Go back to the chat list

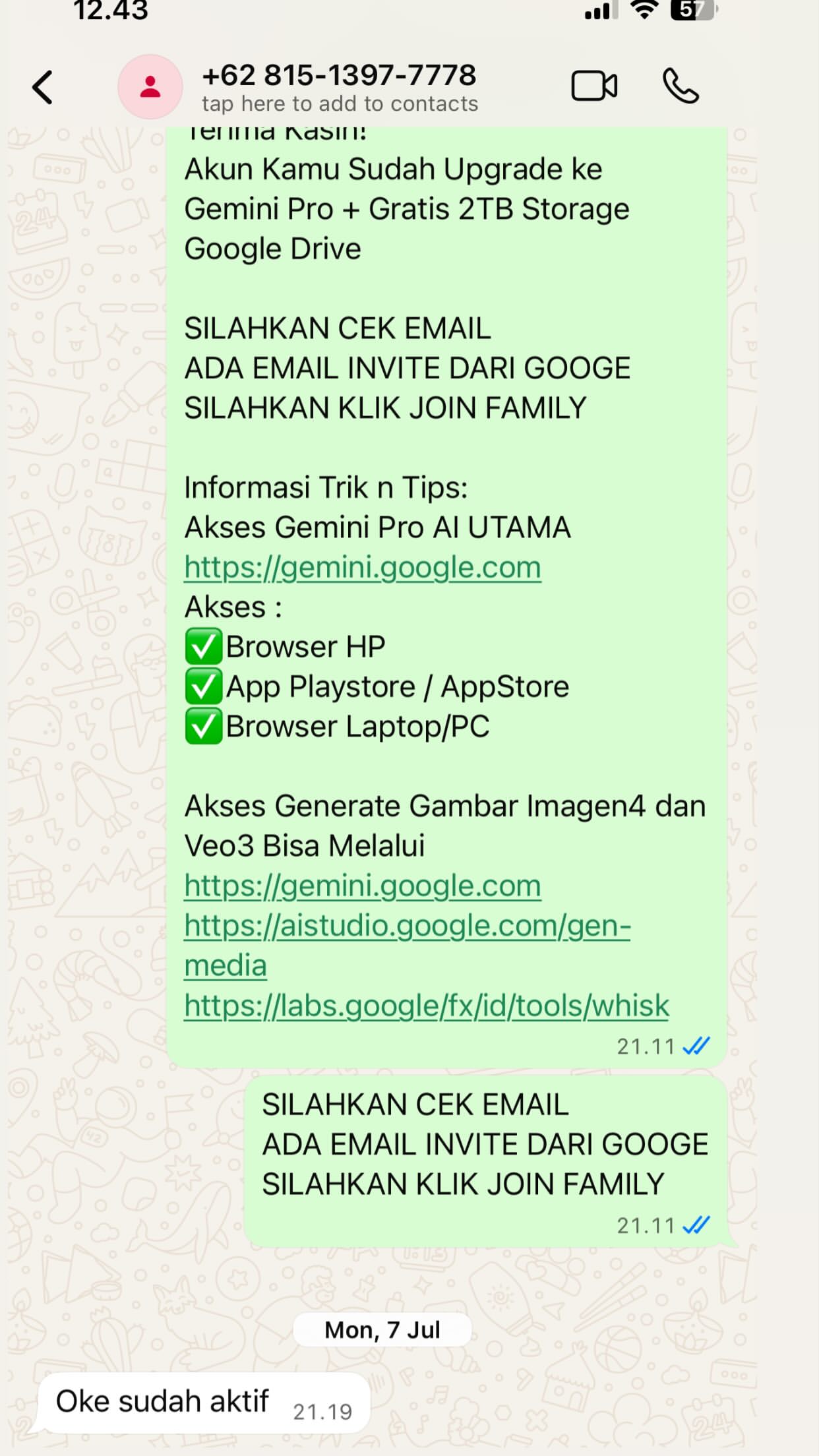(x=43, y=87)
